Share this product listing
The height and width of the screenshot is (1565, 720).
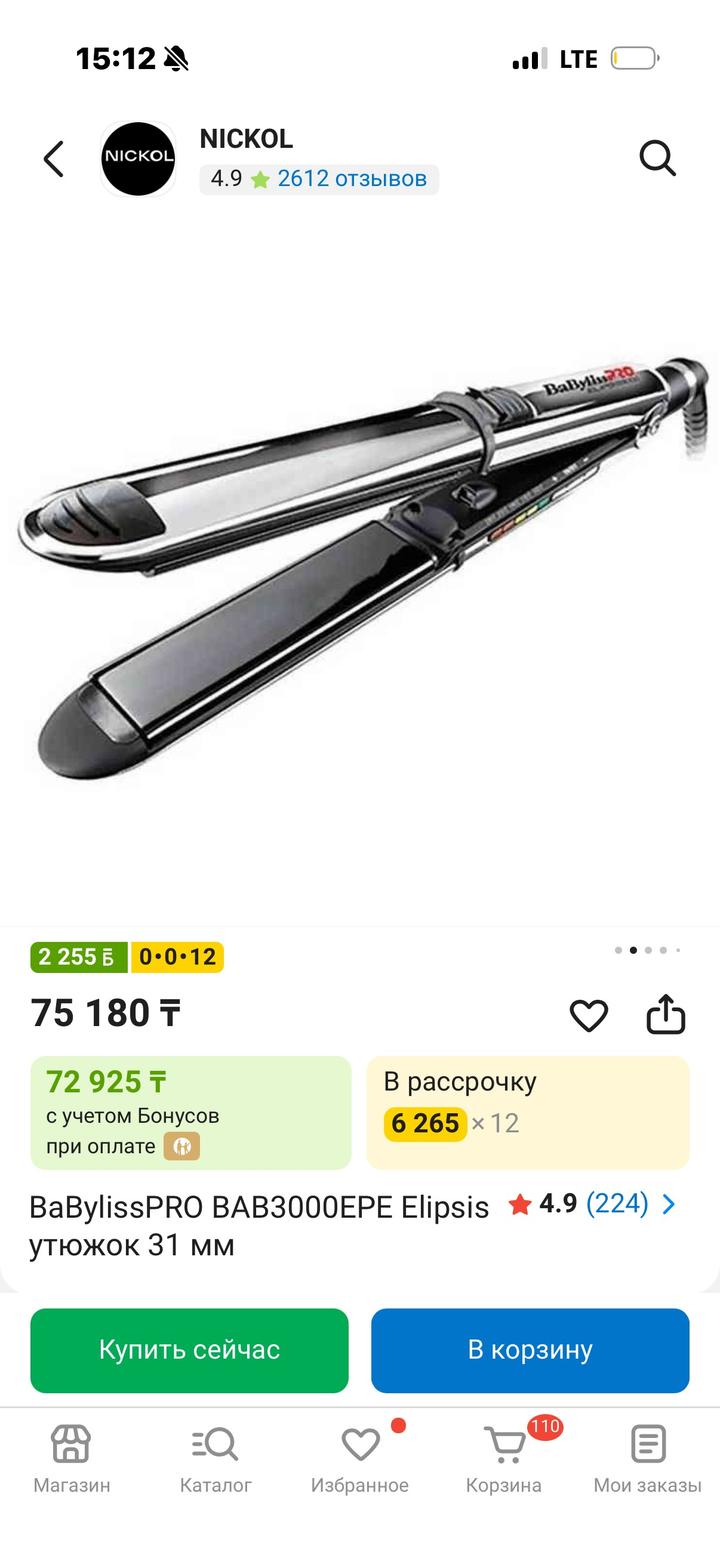[665, 1015]
